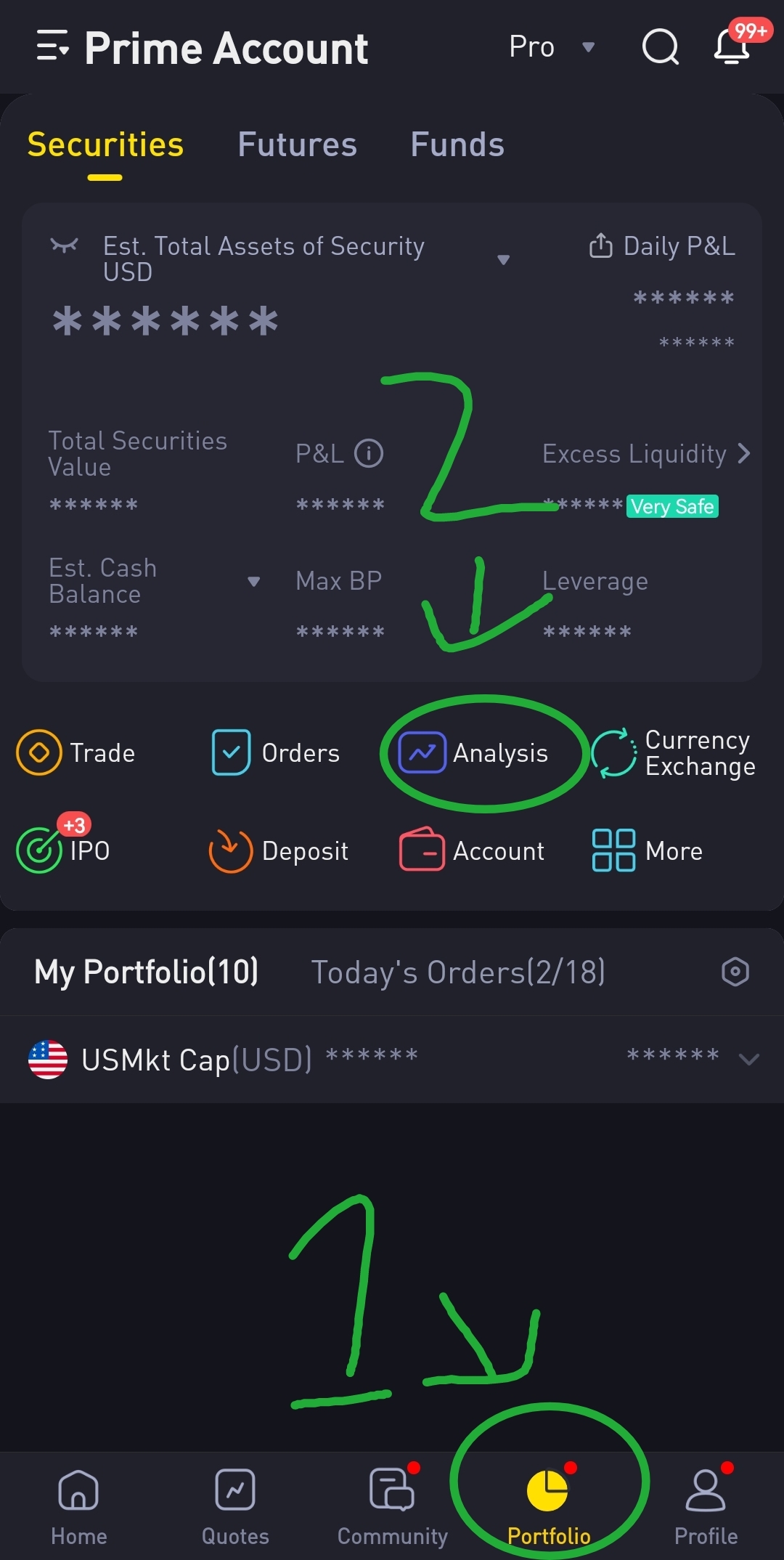The width and height of the screenshot is (784, 1560).
Task: Share Daily P&L
Action: pyautogui.click(x=600, y=245)
